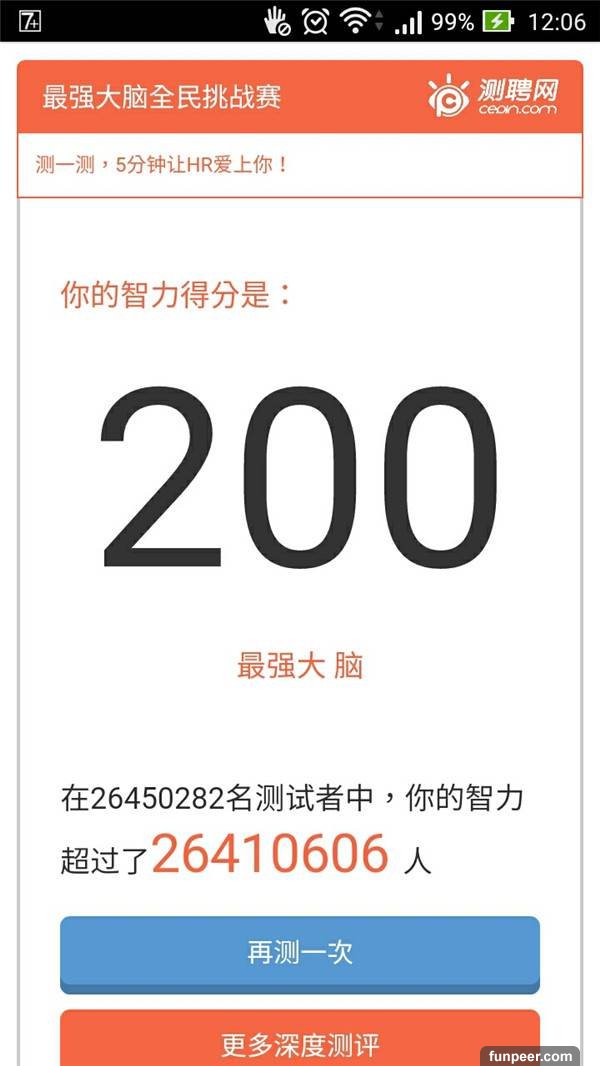The width and height of the screenshot is (600, 1066).
Task: Tap the 再测一次 button to retest
Action: 300,952
